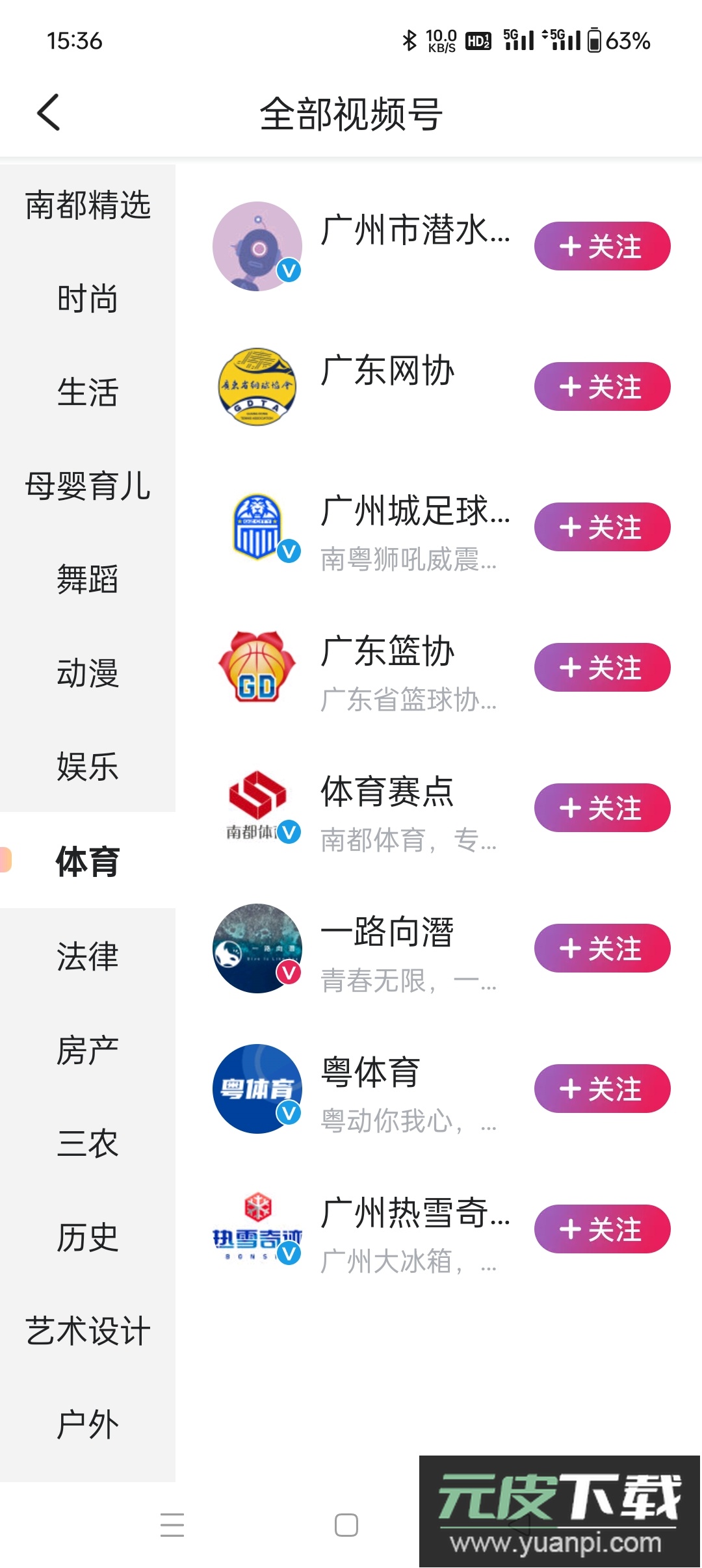Tap the 广东网协 tennis association logo

pyautogui.click(x=256, y=386)
